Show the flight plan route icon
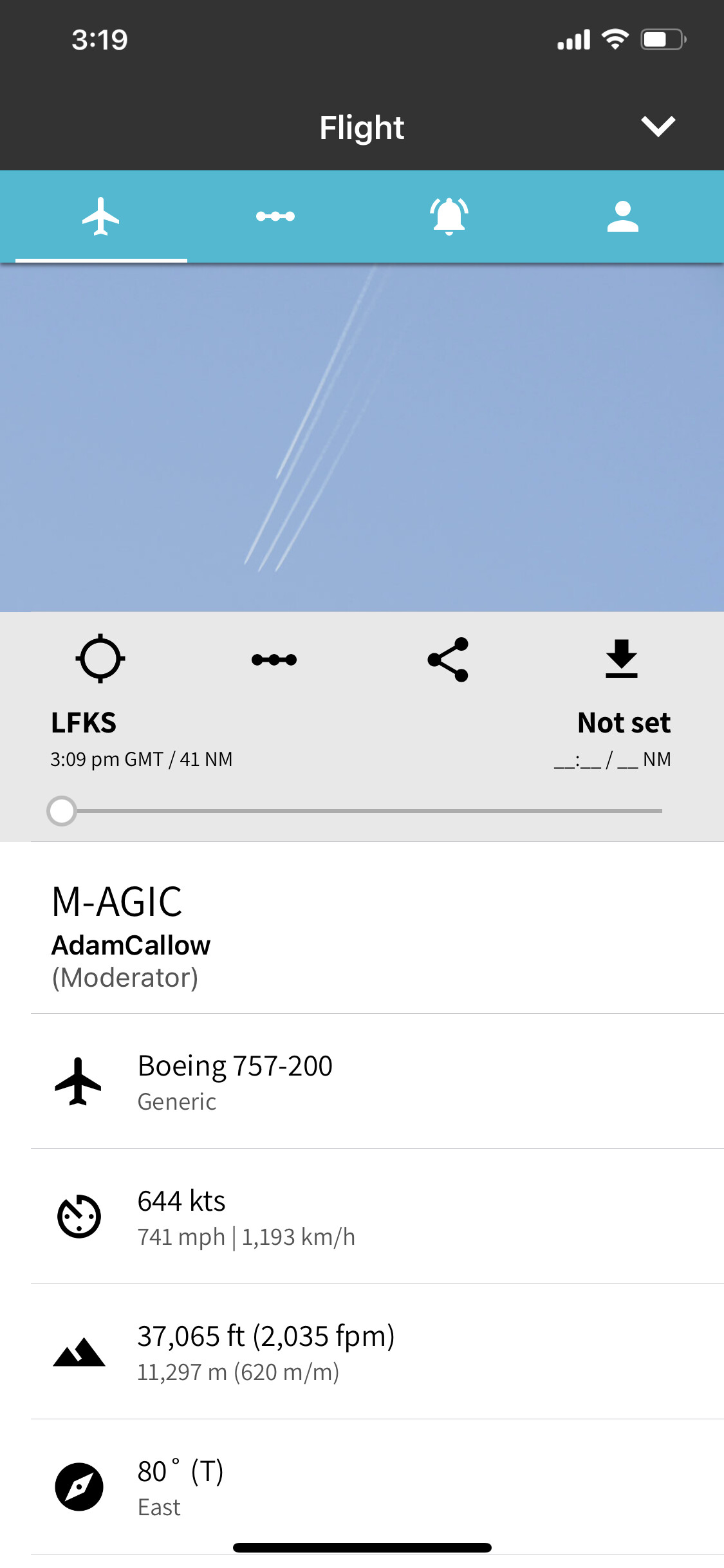This screenshot has height=1568, width=724. point(274,659)
